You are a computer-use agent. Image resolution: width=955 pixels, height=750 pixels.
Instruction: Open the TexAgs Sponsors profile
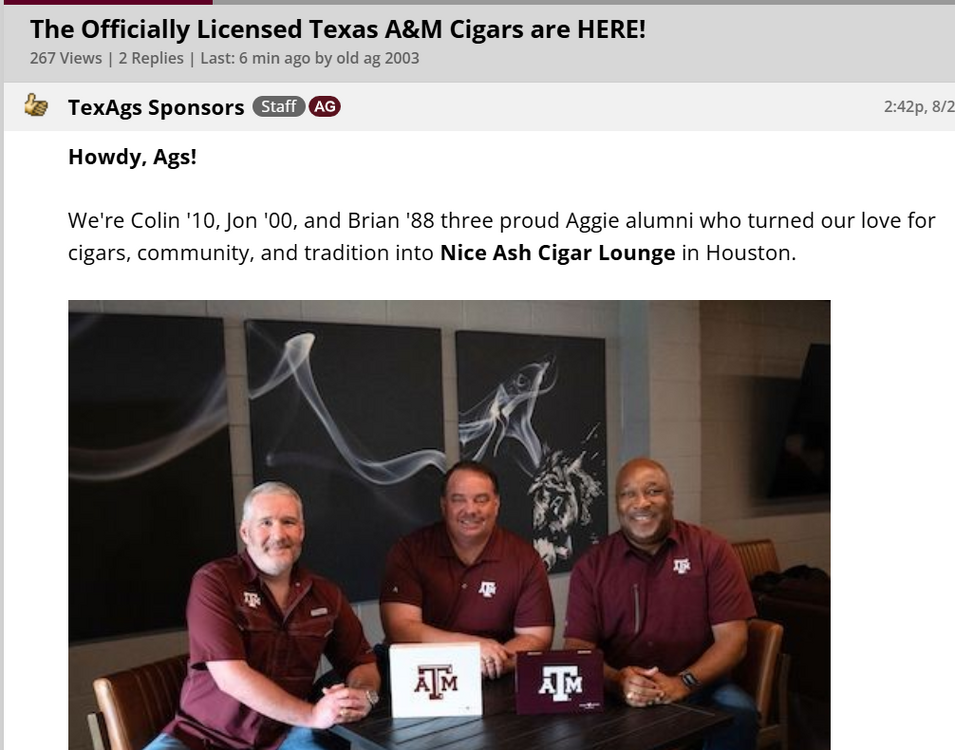[x=156, y=107]
